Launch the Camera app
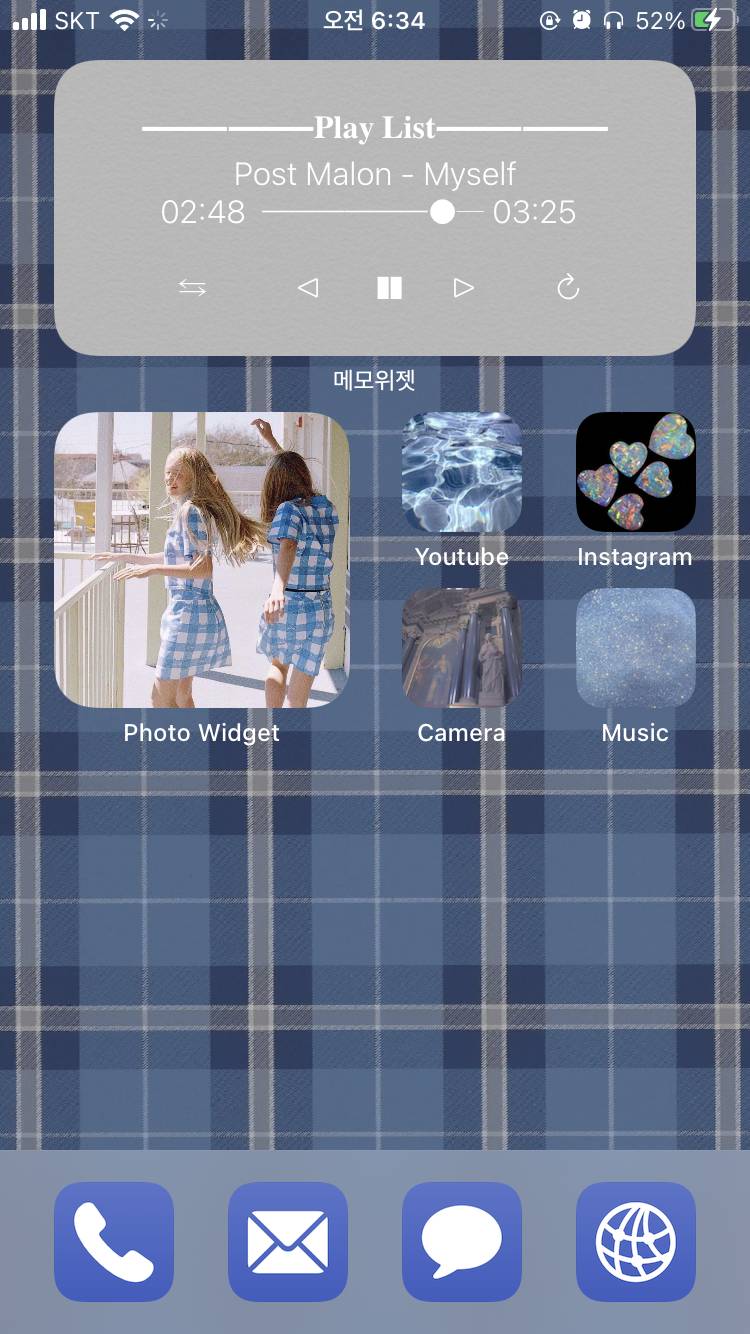 click(461, 646)
